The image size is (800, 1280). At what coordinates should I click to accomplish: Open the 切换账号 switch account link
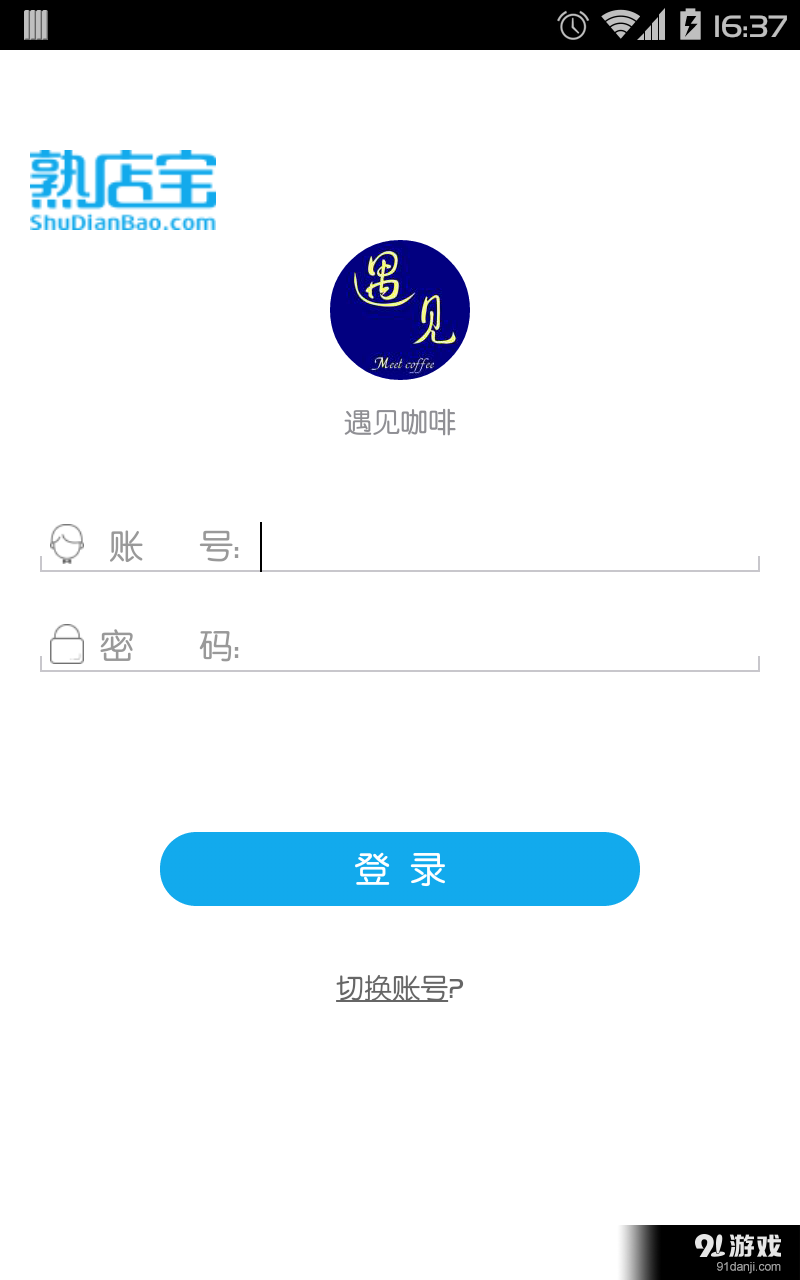398,987
